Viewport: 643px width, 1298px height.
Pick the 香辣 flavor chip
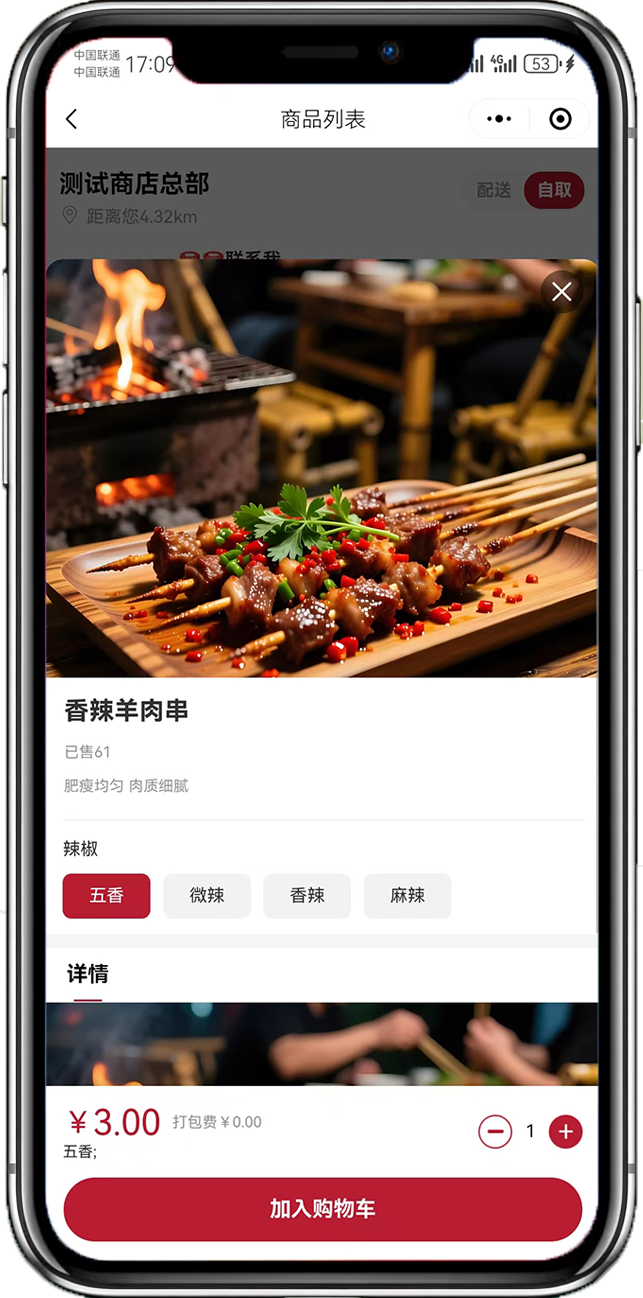307,896
